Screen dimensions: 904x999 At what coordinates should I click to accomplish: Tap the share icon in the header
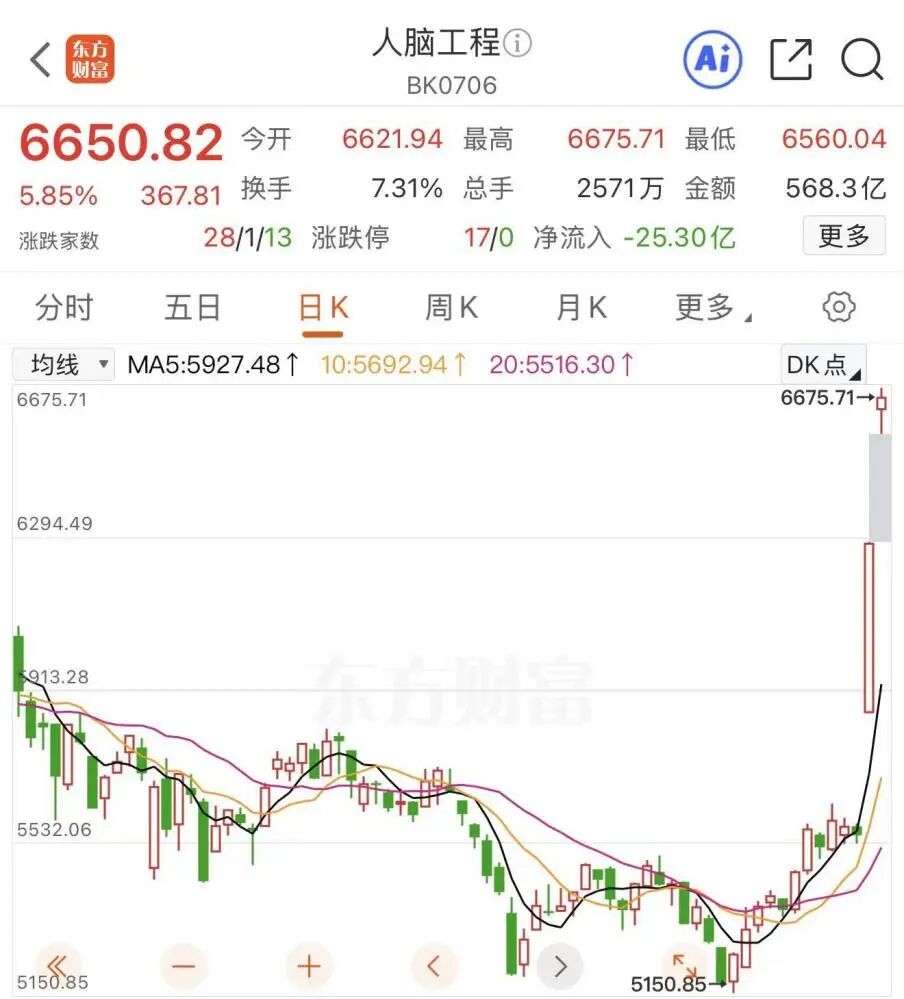point(790,60)
